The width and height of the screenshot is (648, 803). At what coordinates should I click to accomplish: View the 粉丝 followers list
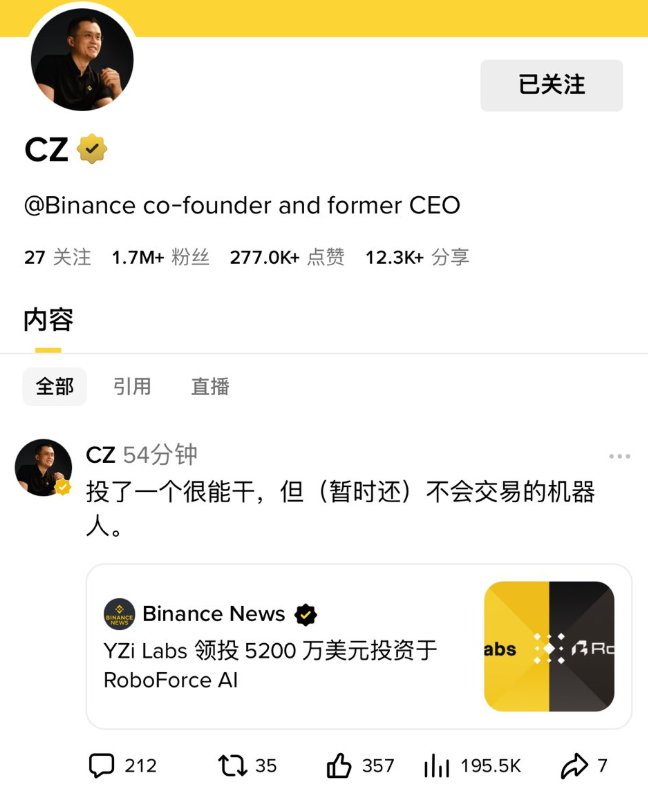tap(160, 257)
